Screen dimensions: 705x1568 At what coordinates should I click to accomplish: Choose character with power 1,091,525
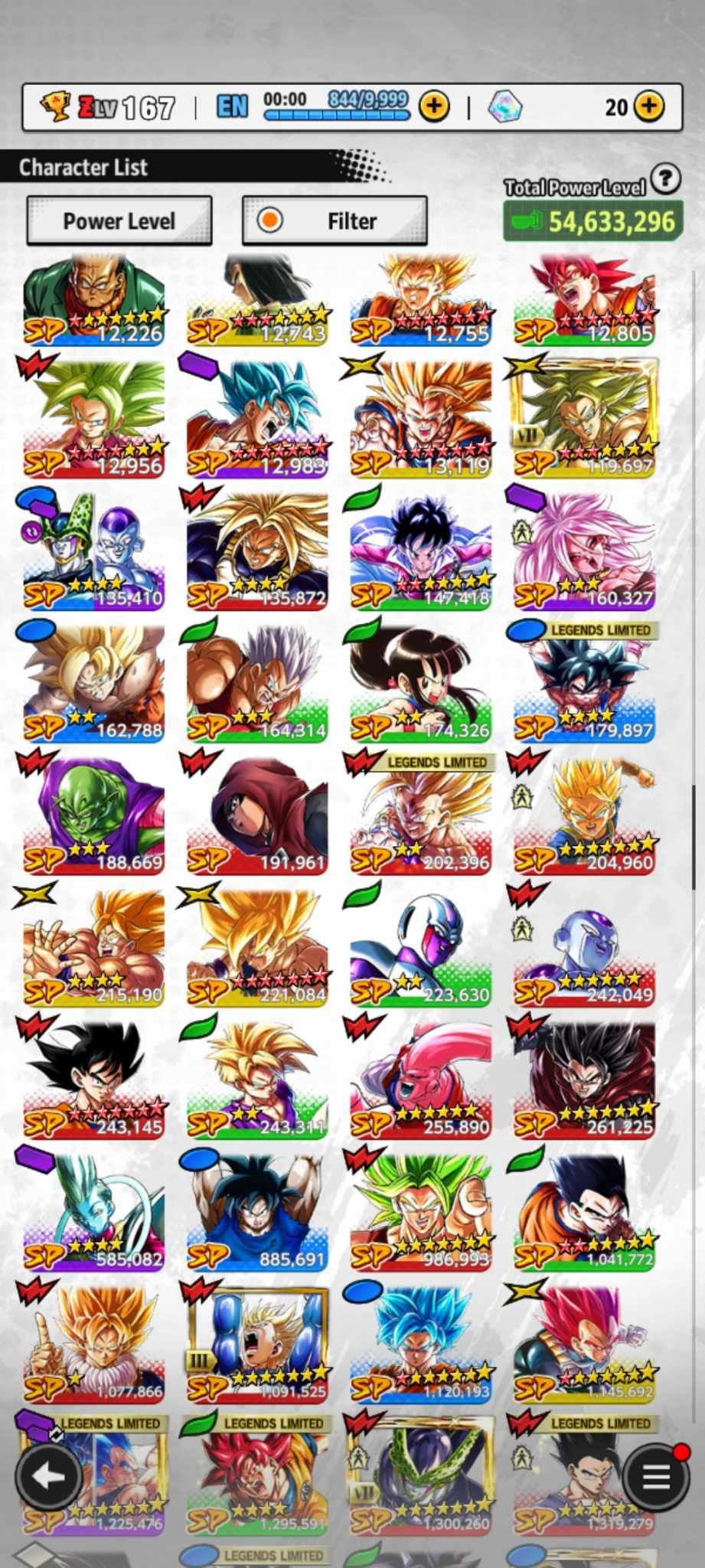click(257, 1343)
